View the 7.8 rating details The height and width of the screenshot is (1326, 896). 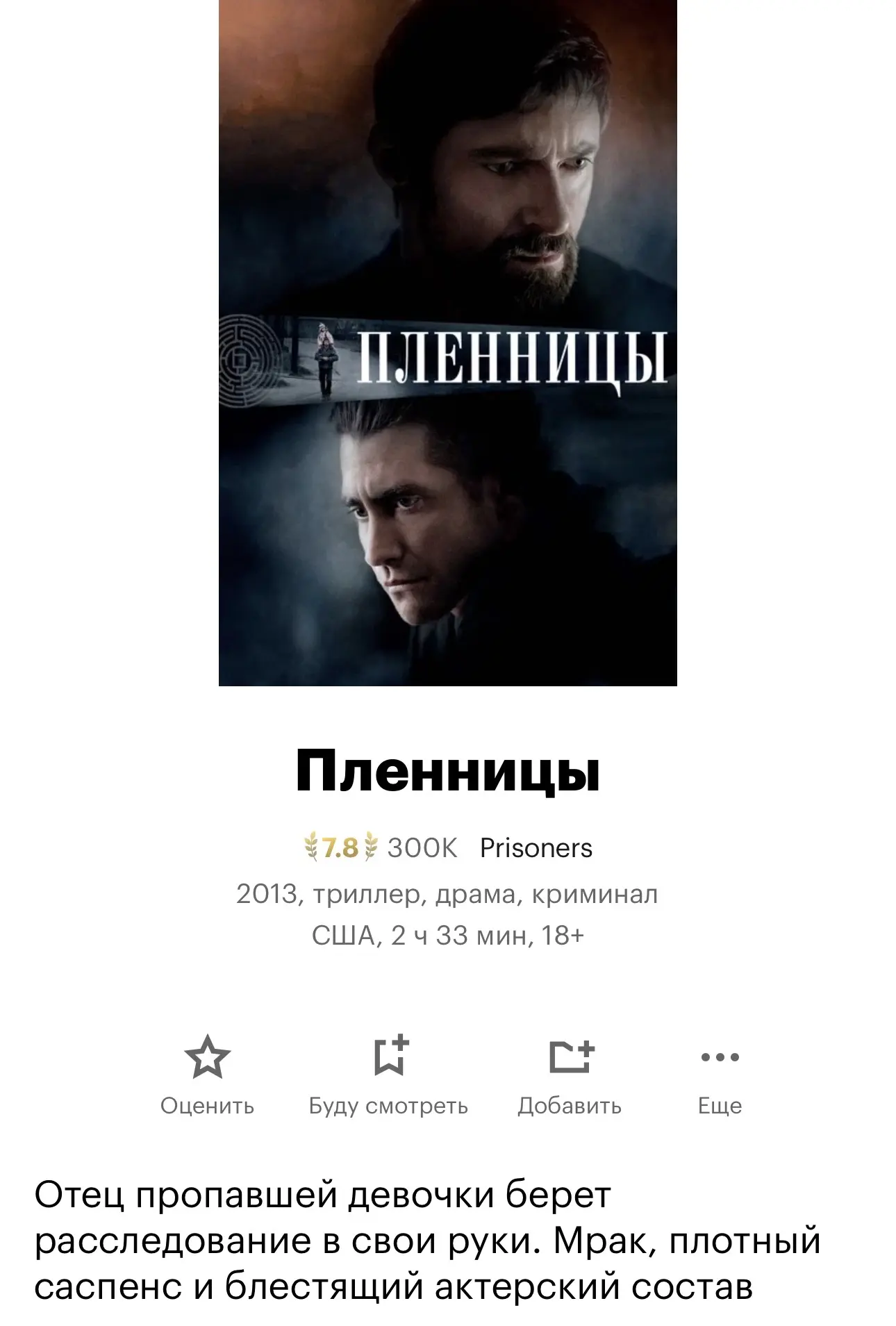tap(340, 848)
